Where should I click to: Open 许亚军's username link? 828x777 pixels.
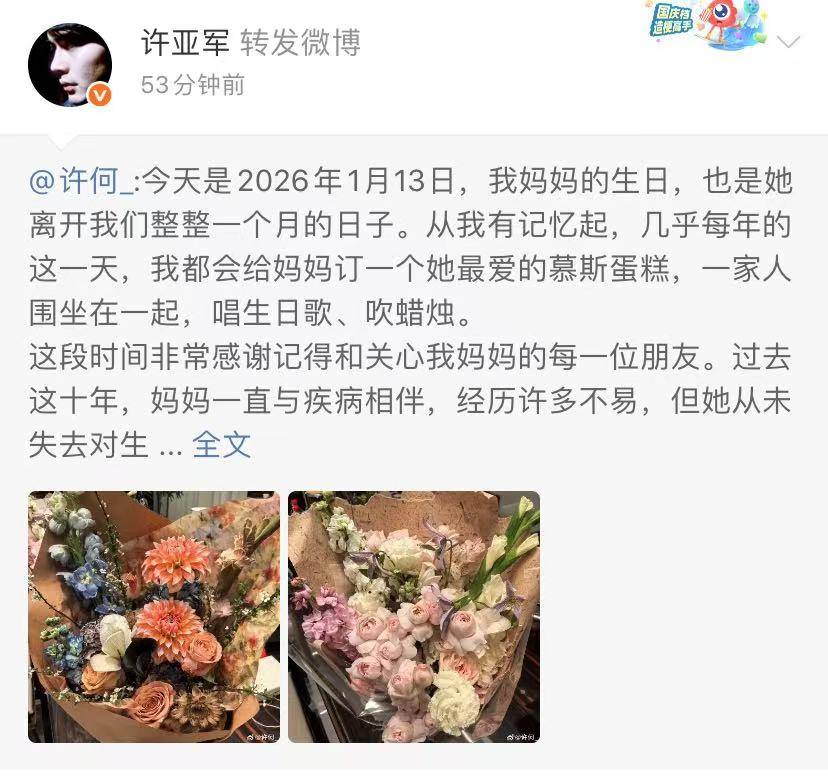(186, 42)
